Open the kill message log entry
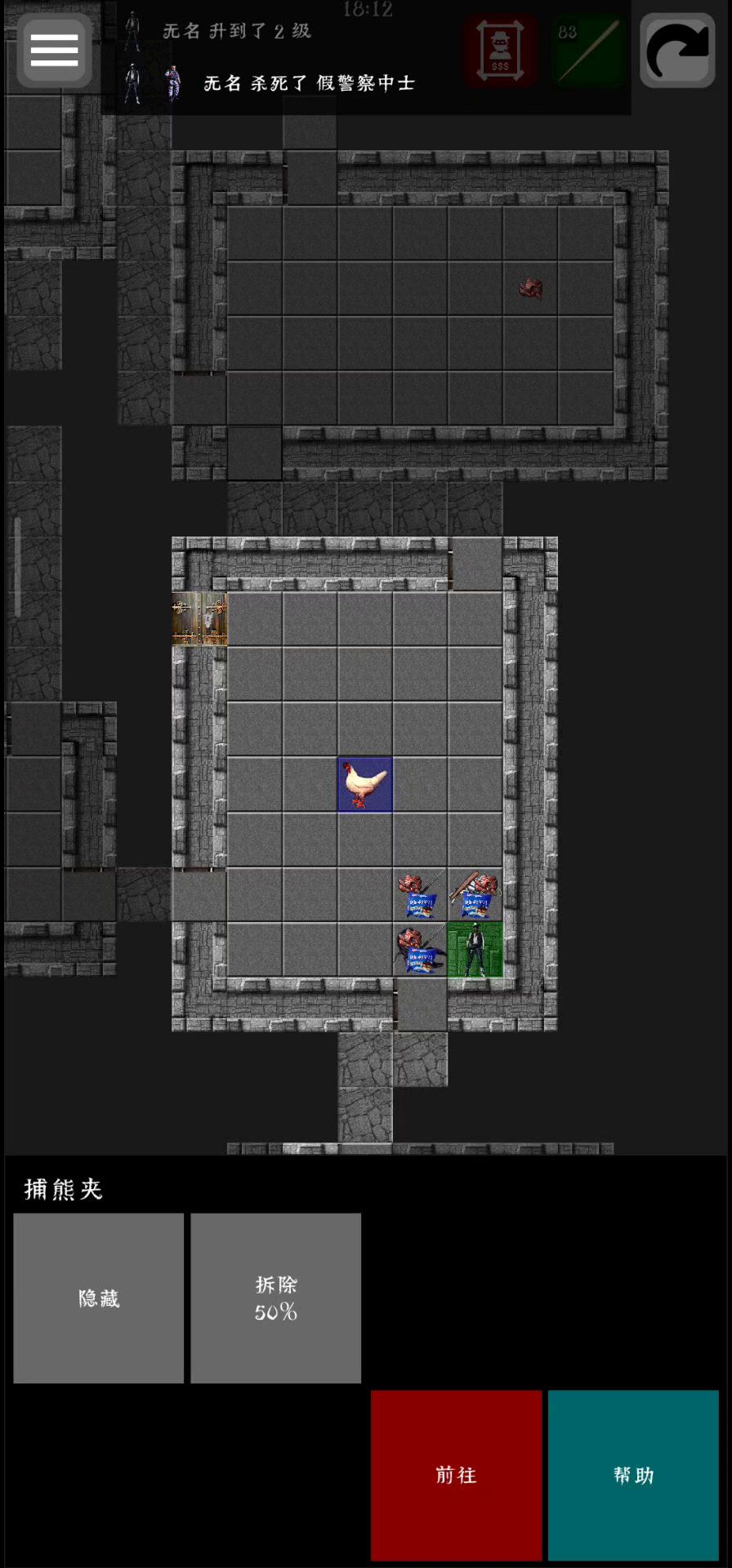Screen dimensions: 732x1568 [x=309, y=83]
